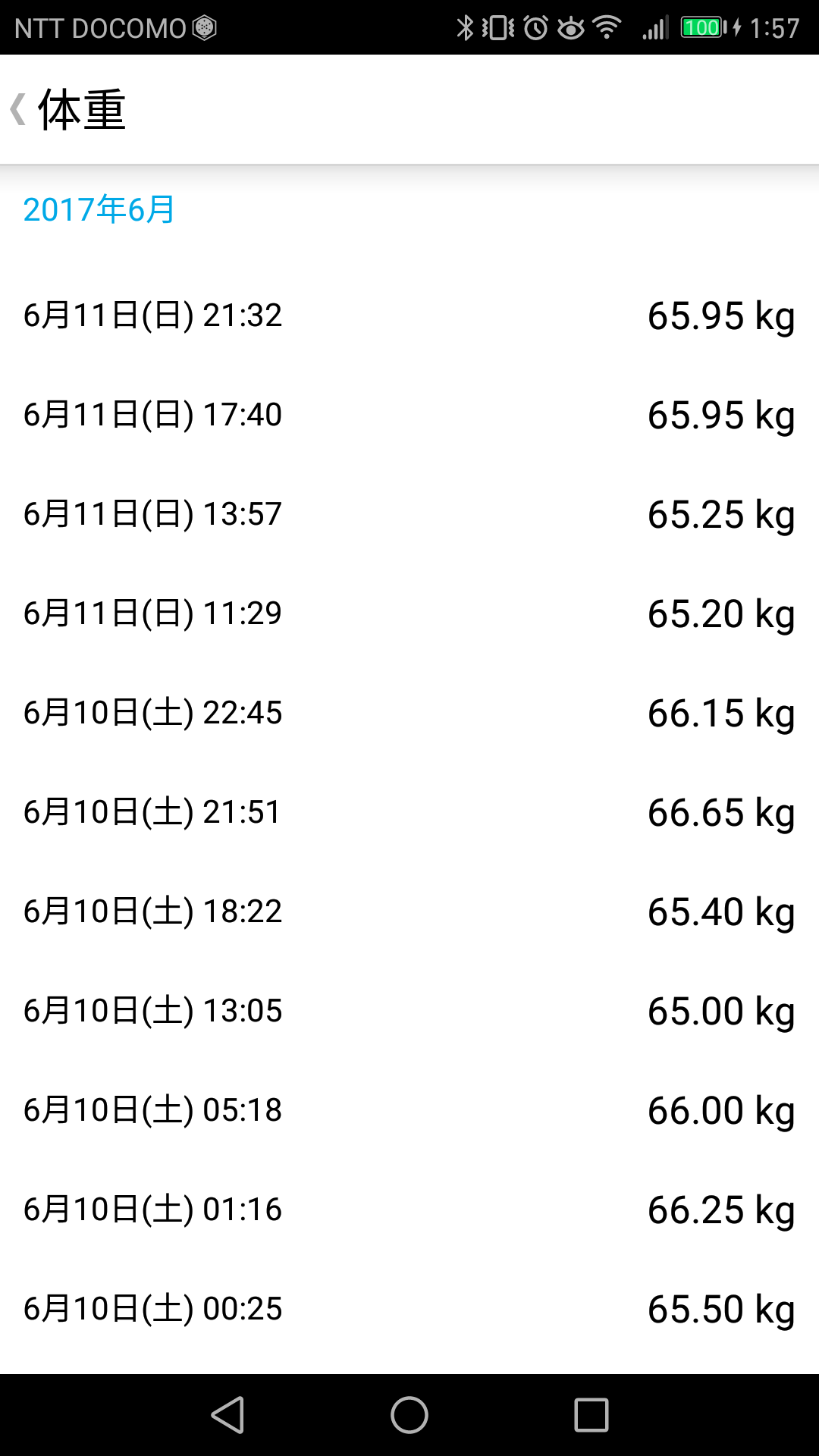Open the 6月10日 13:05 weight entry
The image size is (819, 1456).
(409, 1011)
